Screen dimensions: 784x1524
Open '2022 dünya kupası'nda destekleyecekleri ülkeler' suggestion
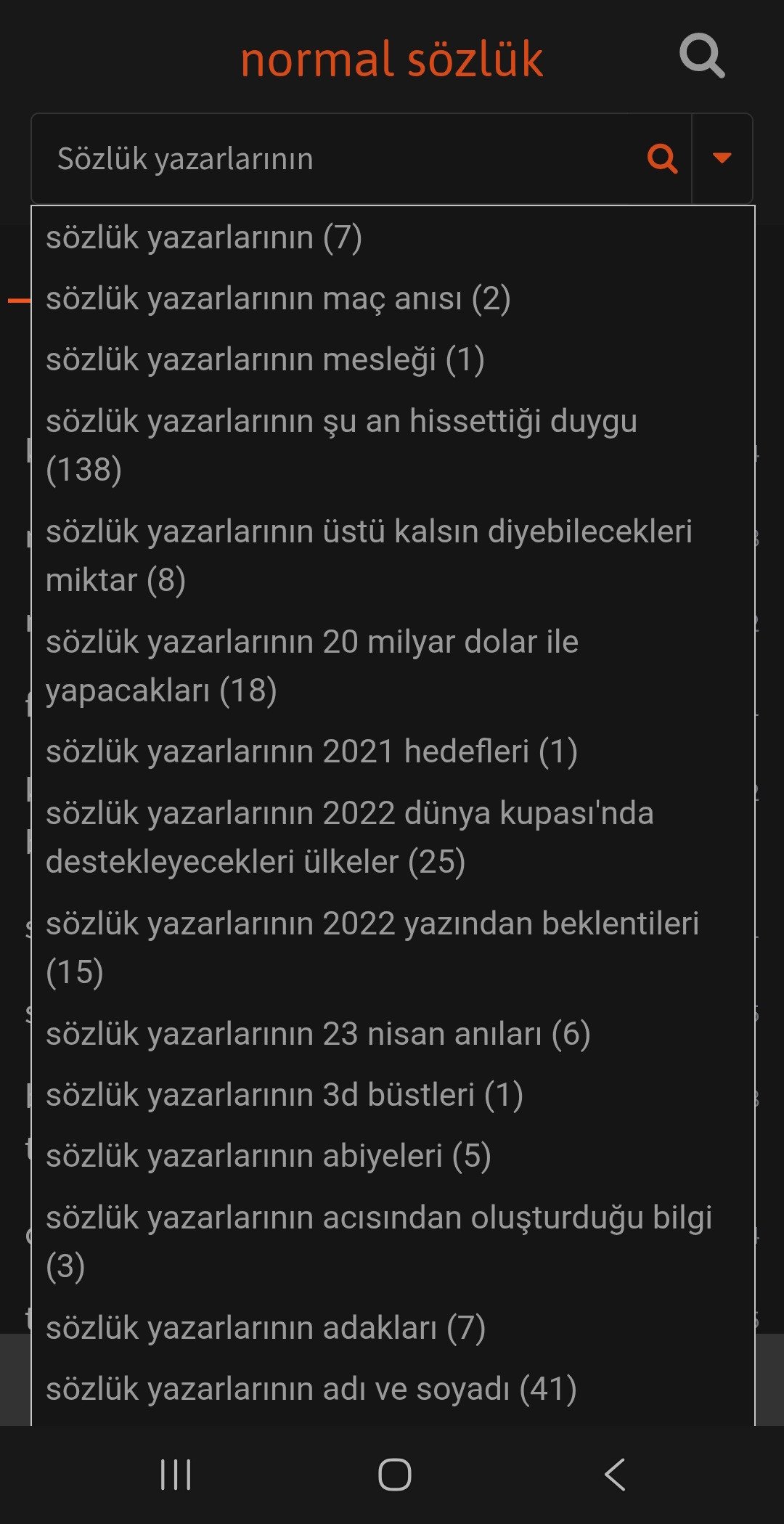pyautogui.click(x=393, y=837)
